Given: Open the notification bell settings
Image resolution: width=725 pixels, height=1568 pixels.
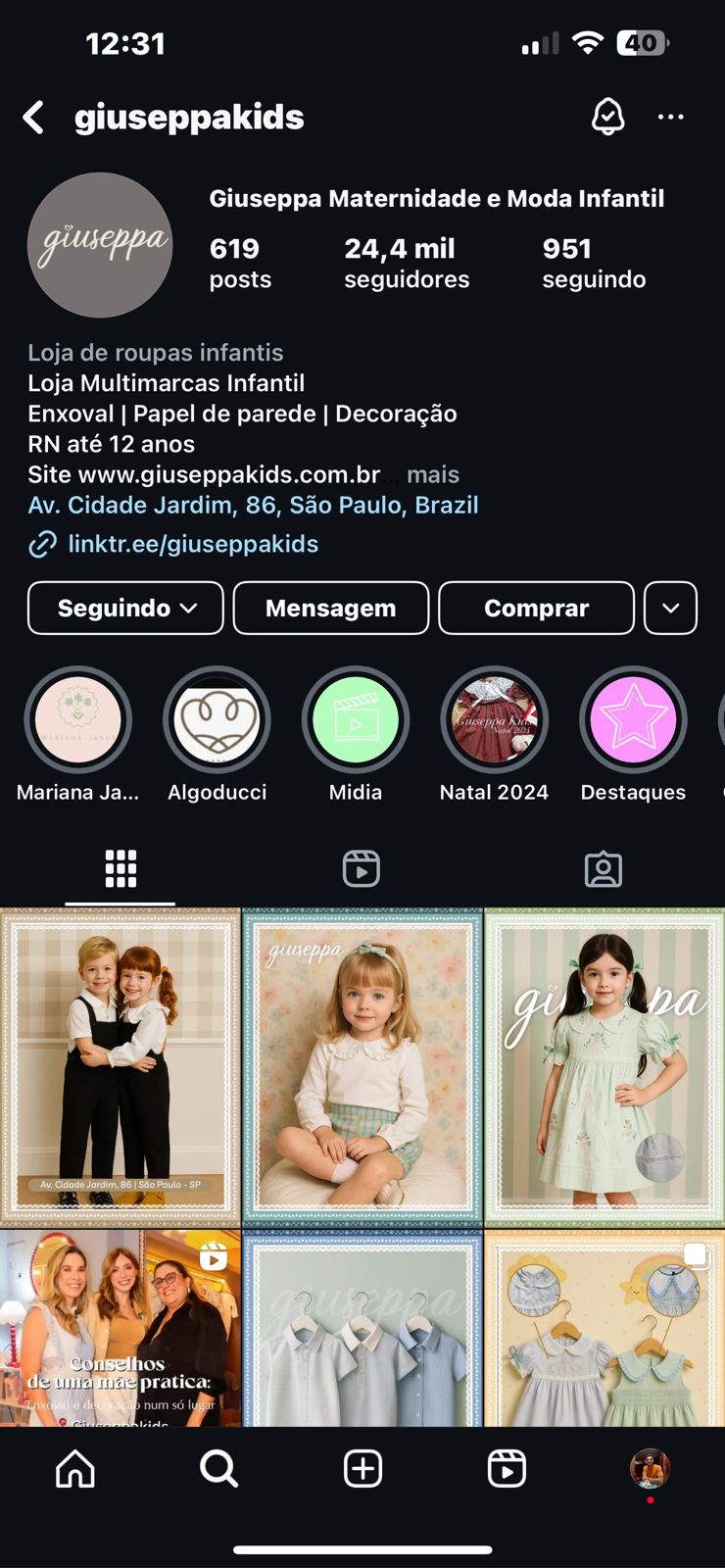Looking at the screenshot, I should tap(607, 117).
